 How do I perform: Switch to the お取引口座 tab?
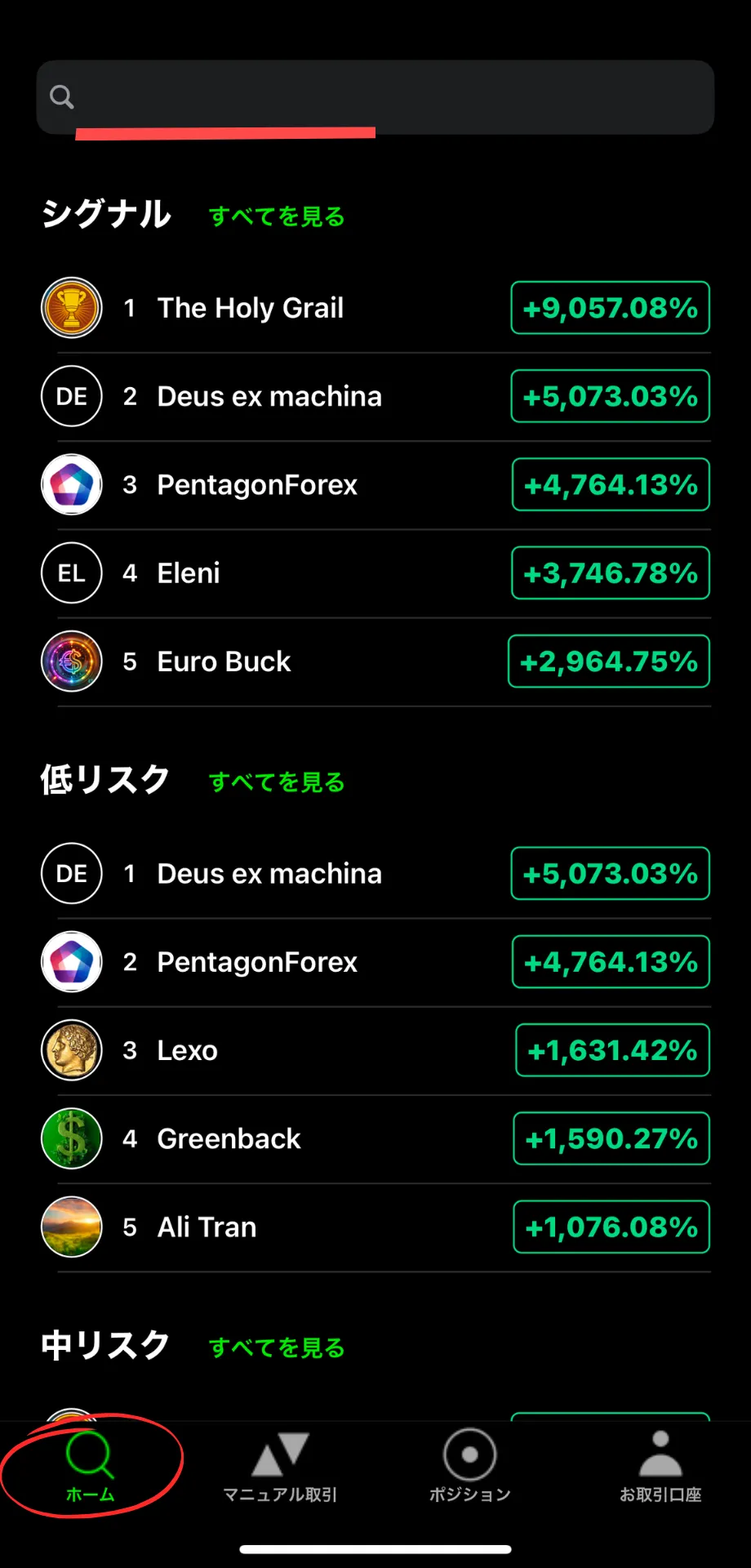pyautogui.click(x=660, y=1466)
